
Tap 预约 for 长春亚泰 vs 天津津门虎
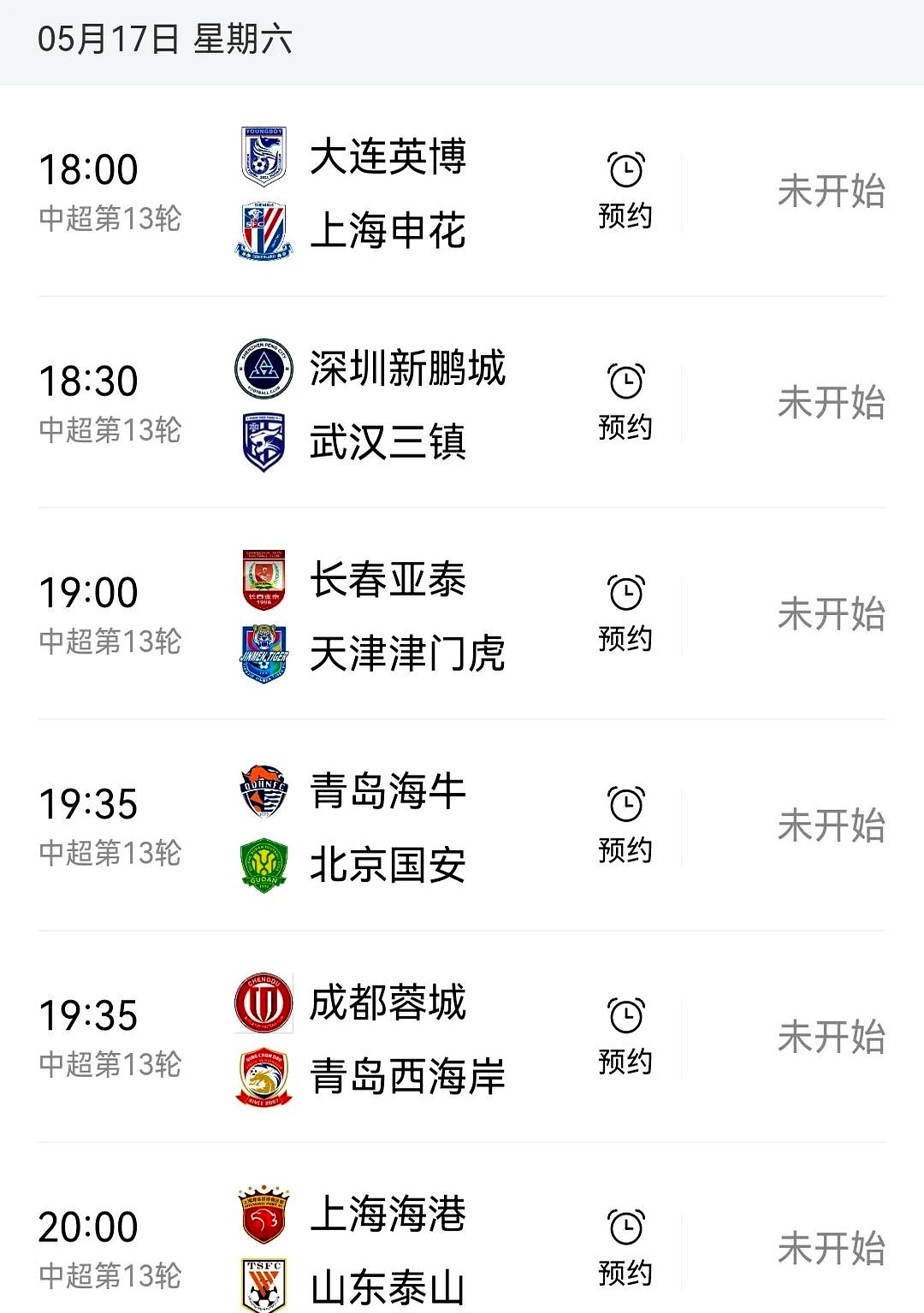tap(625, 614)
